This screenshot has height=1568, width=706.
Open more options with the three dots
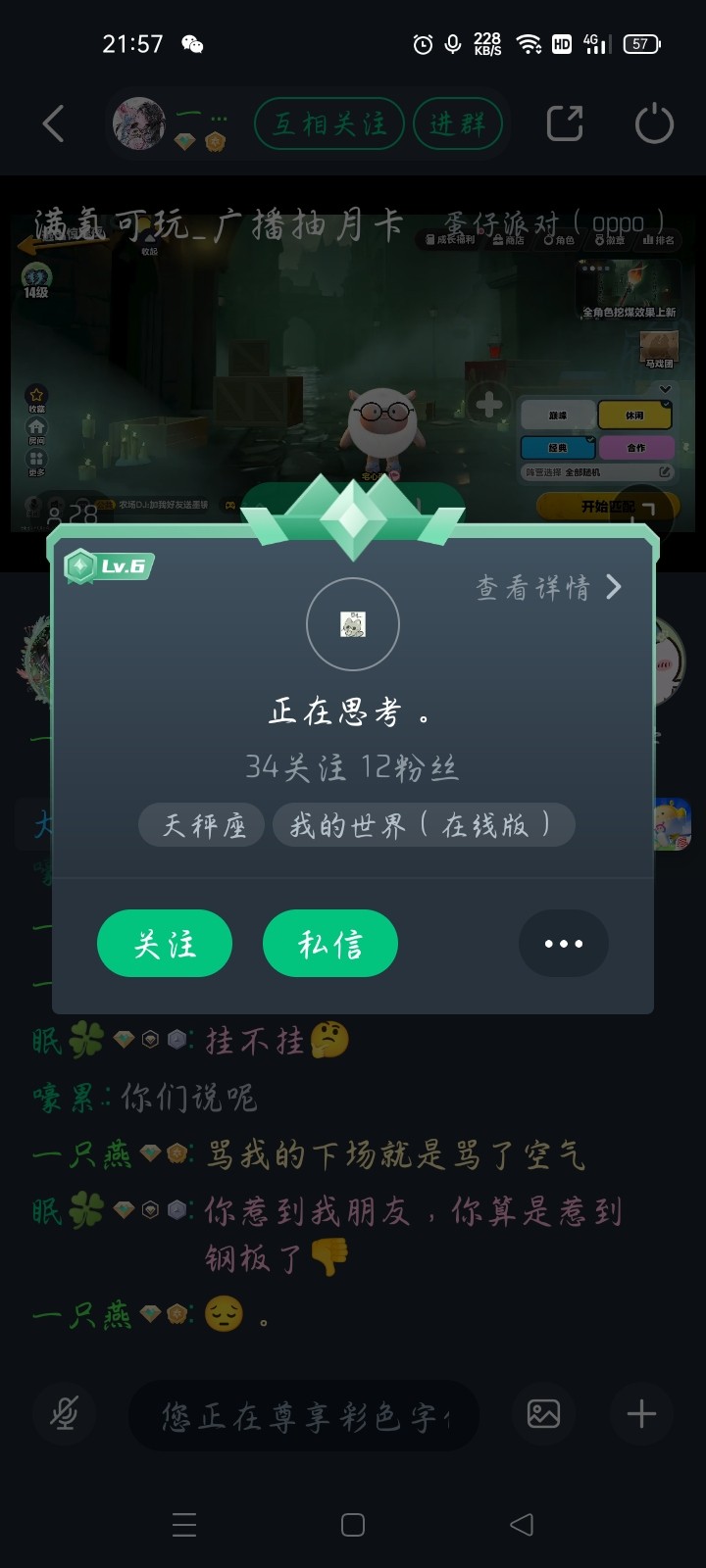[564, 944]
